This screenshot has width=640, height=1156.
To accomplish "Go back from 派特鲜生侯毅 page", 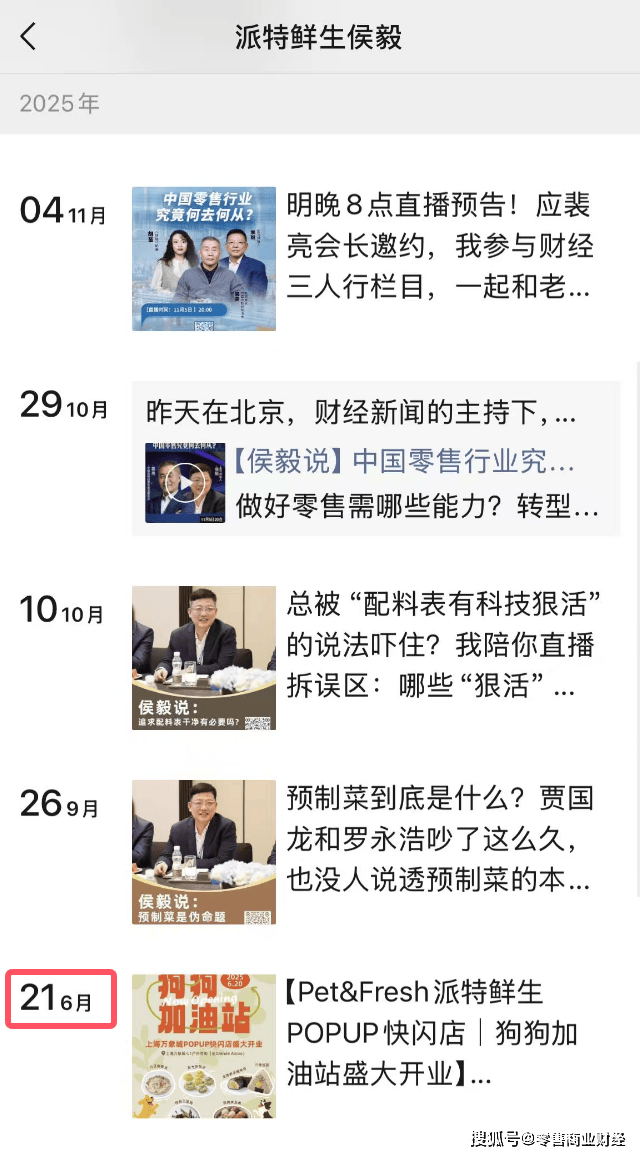I will click(28, 37).
